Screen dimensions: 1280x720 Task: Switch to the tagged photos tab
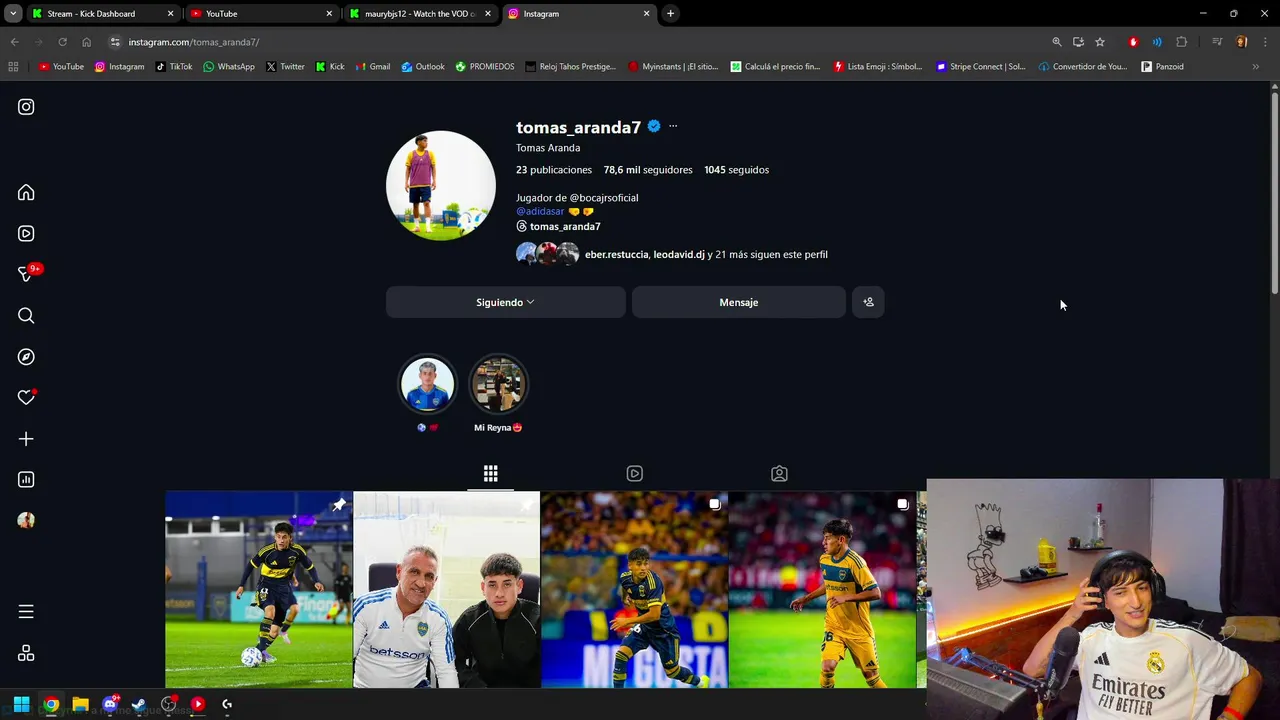(779, 473)
